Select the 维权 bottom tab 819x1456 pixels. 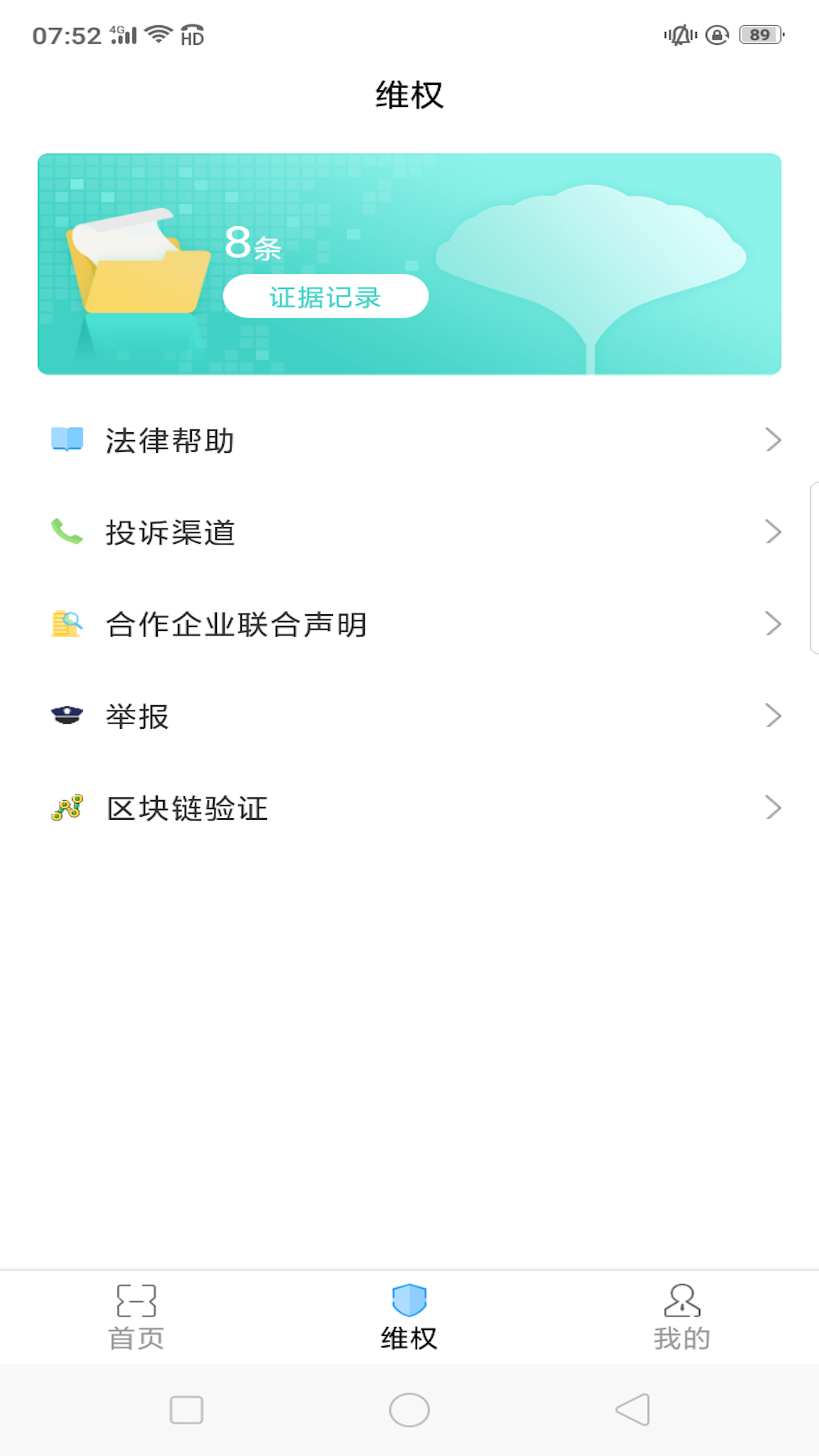[409, 1318]
